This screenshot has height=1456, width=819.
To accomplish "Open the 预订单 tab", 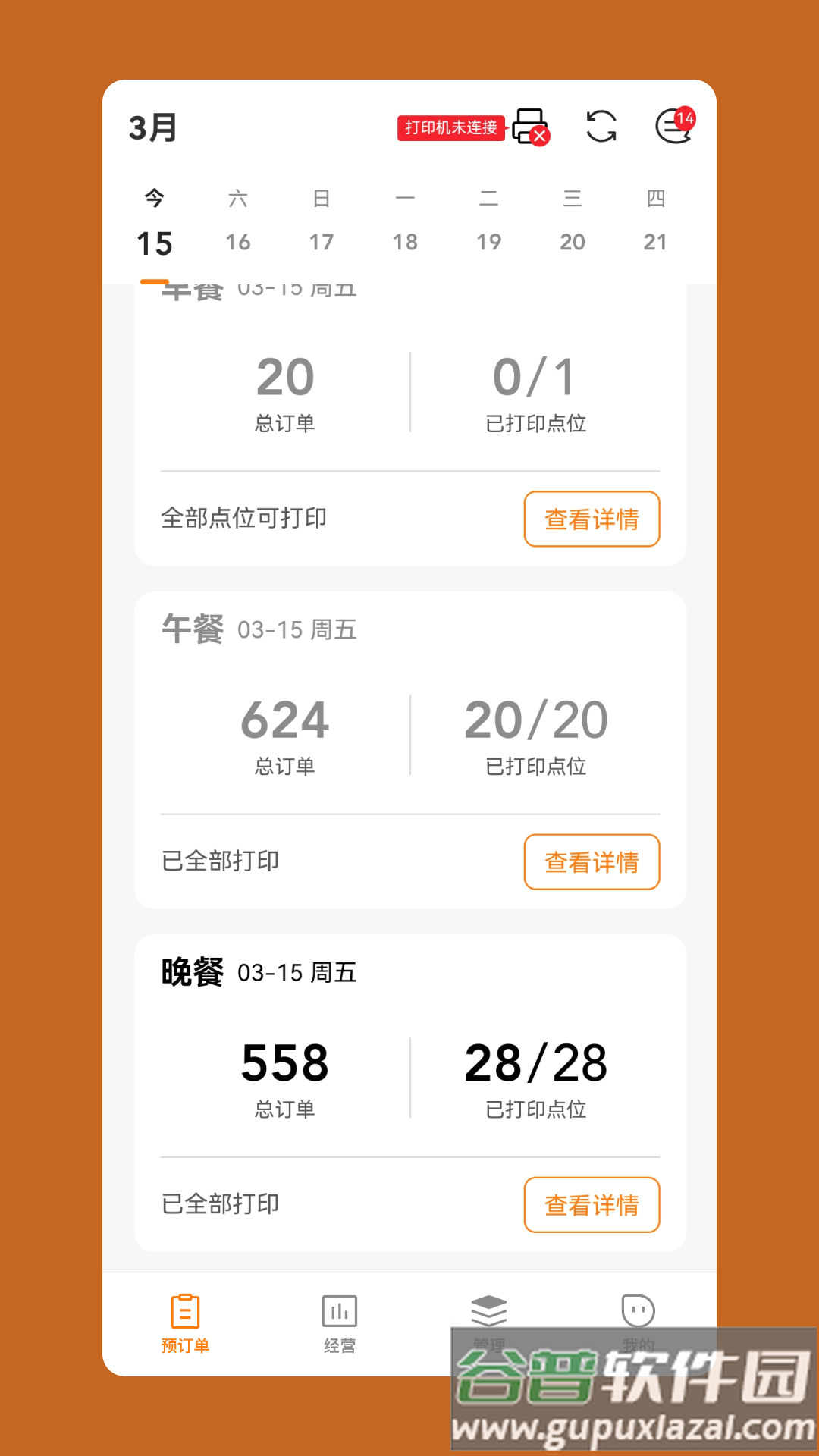I will tap(185, 1323).
